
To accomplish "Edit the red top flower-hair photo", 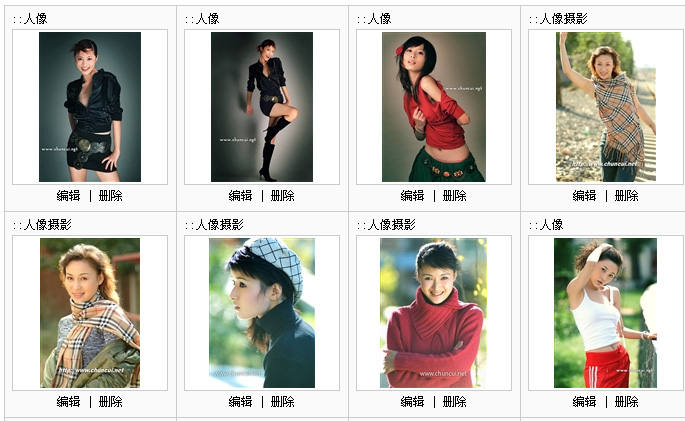I will (412, 196).
